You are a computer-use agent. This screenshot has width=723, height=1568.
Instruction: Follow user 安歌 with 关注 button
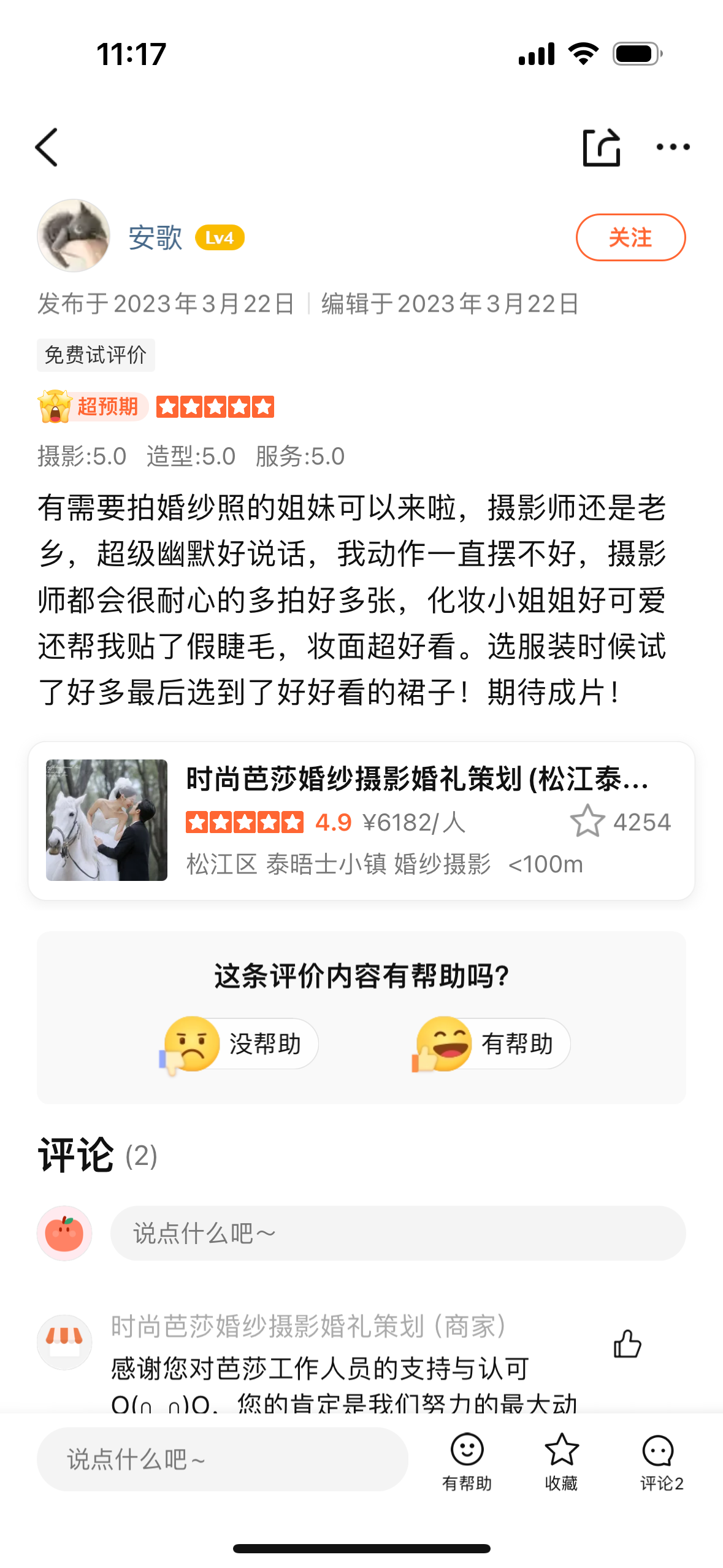(x=630, y=237)
